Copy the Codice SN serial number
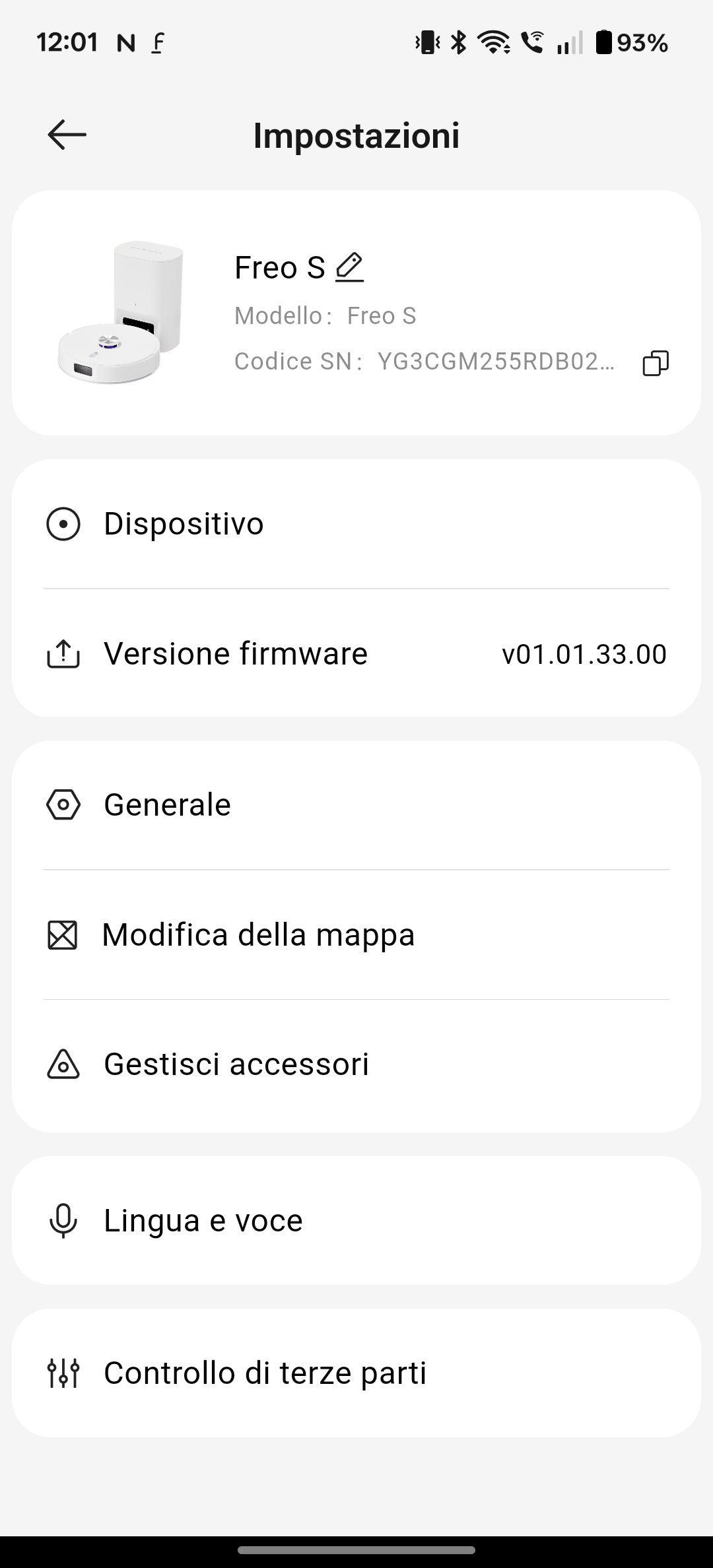This screenshot has height=1568, width=713. [x=656, y=362]
